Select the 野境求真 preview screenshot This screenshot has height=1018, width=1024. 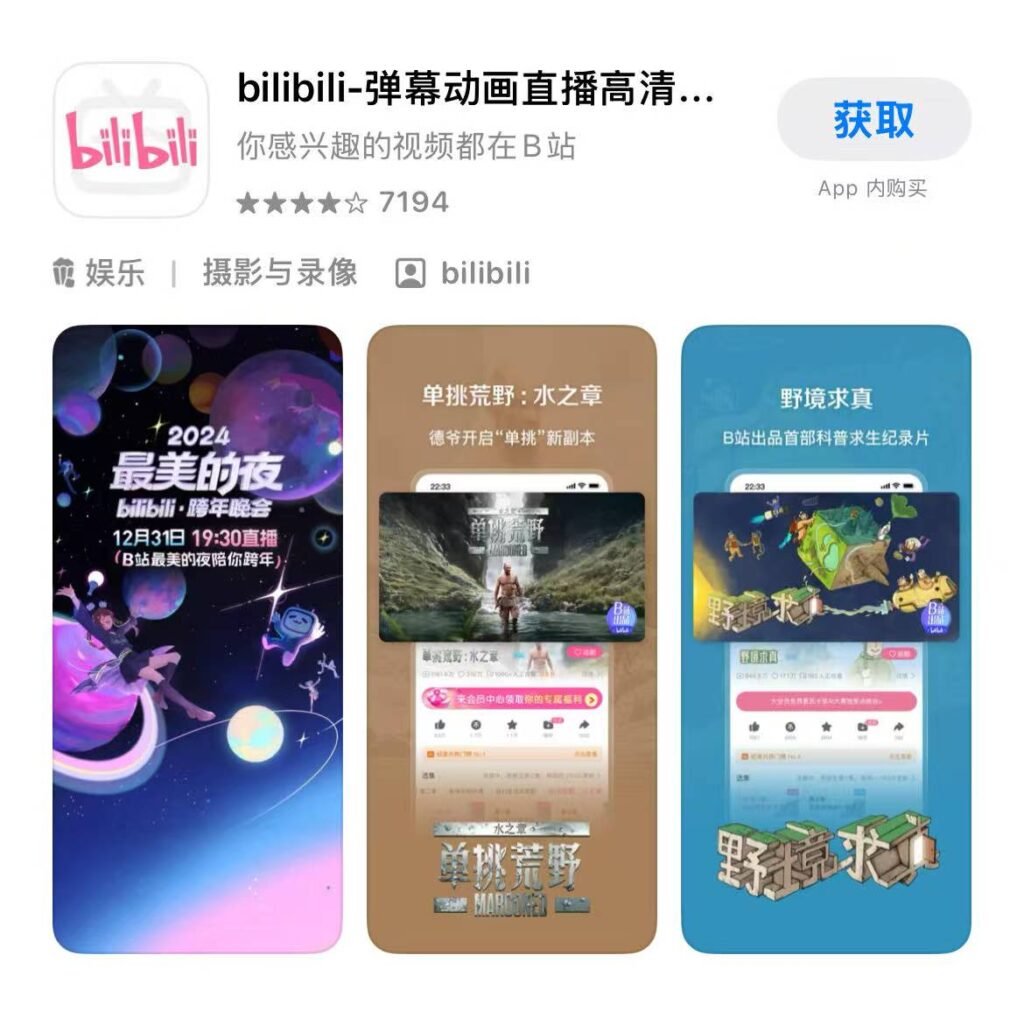tap(825, 638)
